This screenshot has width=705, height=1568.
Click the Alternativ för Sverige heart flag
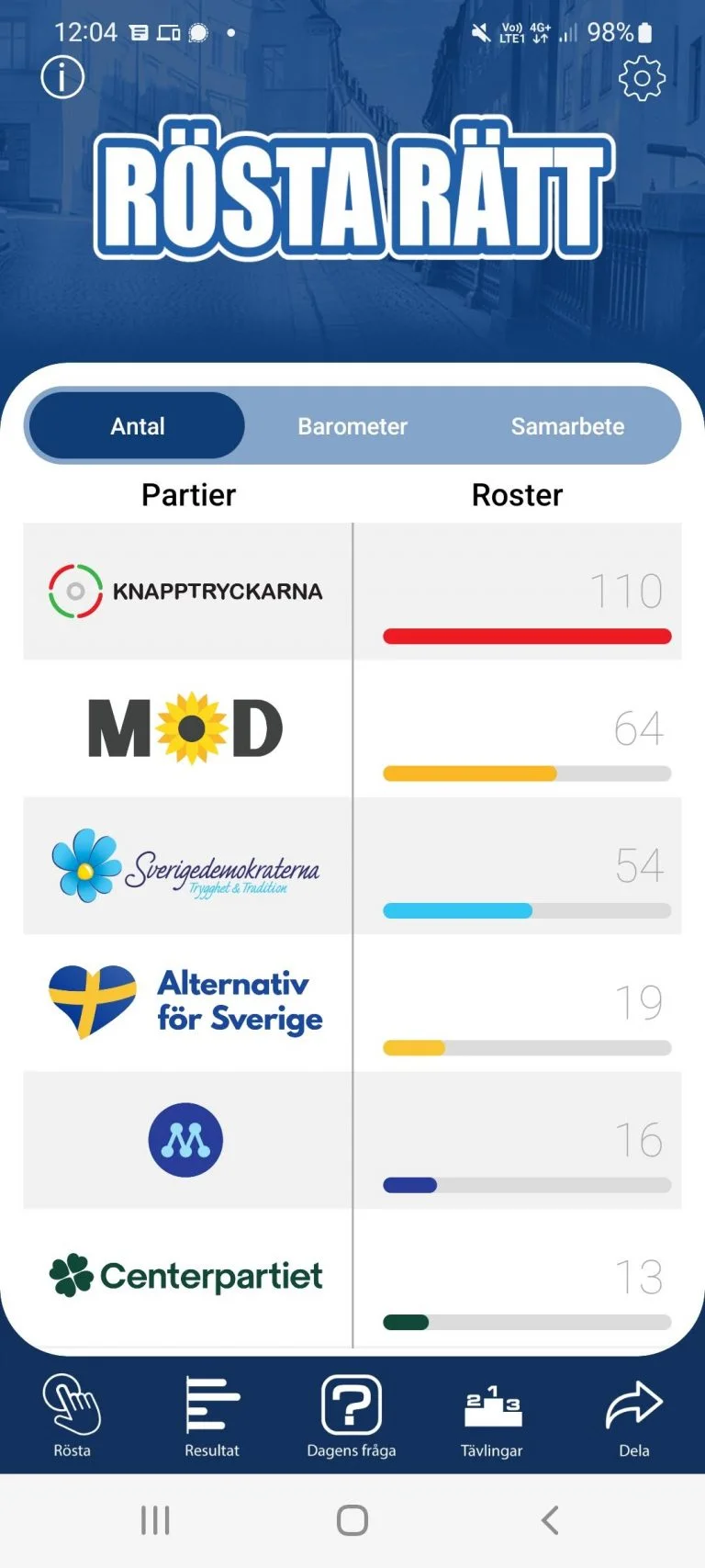pos(91,1001)
